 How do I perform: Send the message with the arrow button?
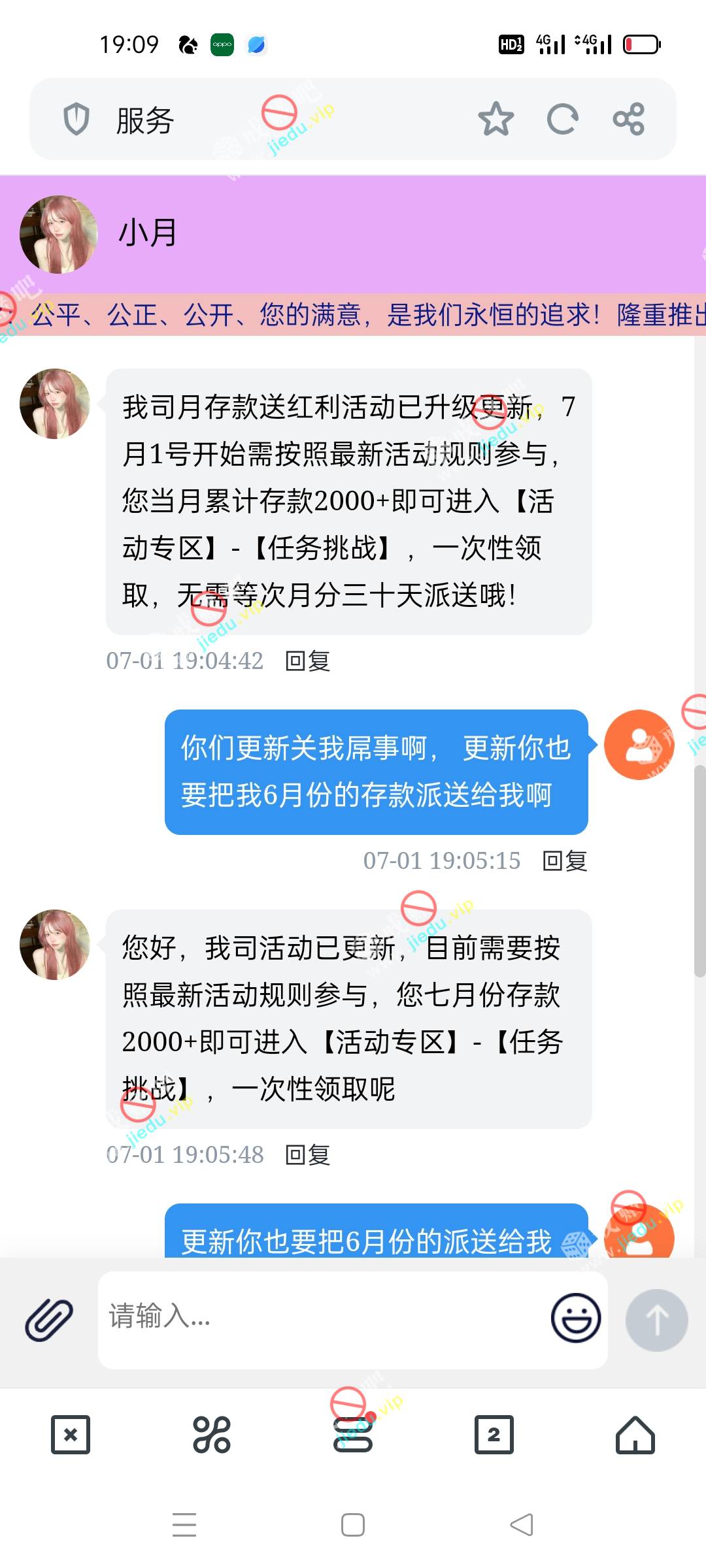click(x=656, y=1320)
